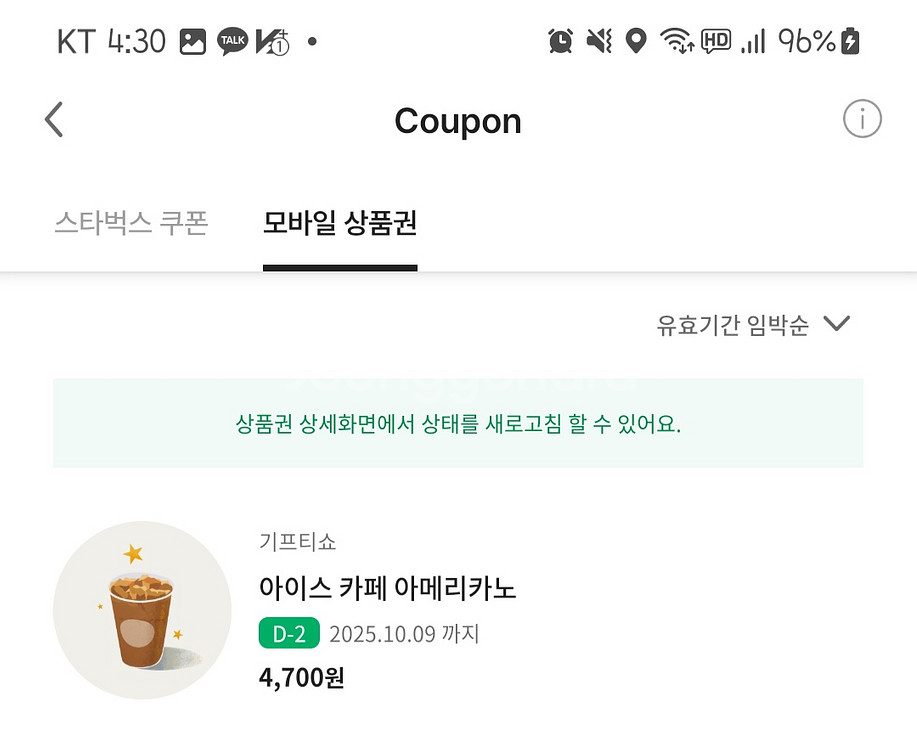
Task: Go back from the Coupon screen
Action: [x=54, y=120]
